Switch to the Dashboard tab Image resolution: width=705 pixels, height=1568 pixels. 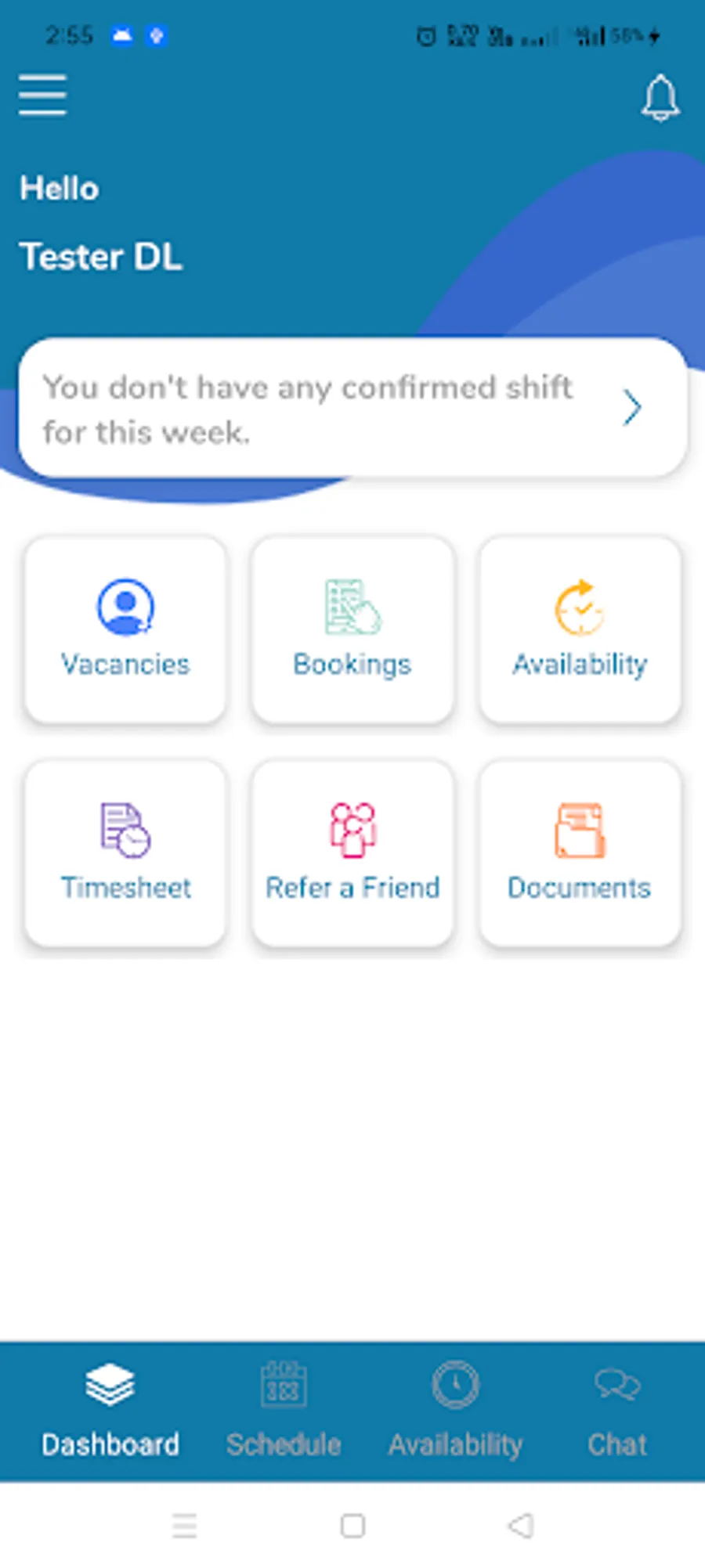(110, 1411)
